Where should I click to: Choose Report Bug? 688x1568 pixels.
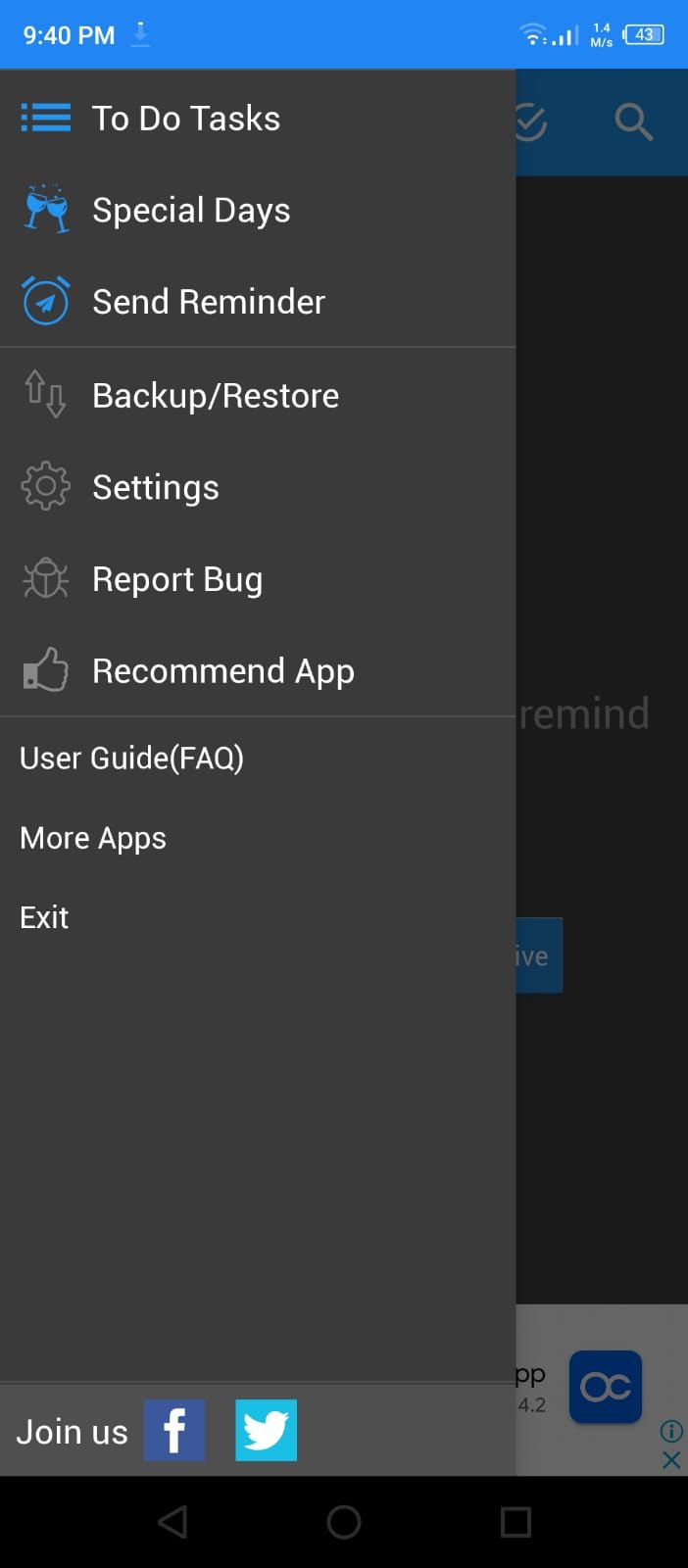(177, 579)
